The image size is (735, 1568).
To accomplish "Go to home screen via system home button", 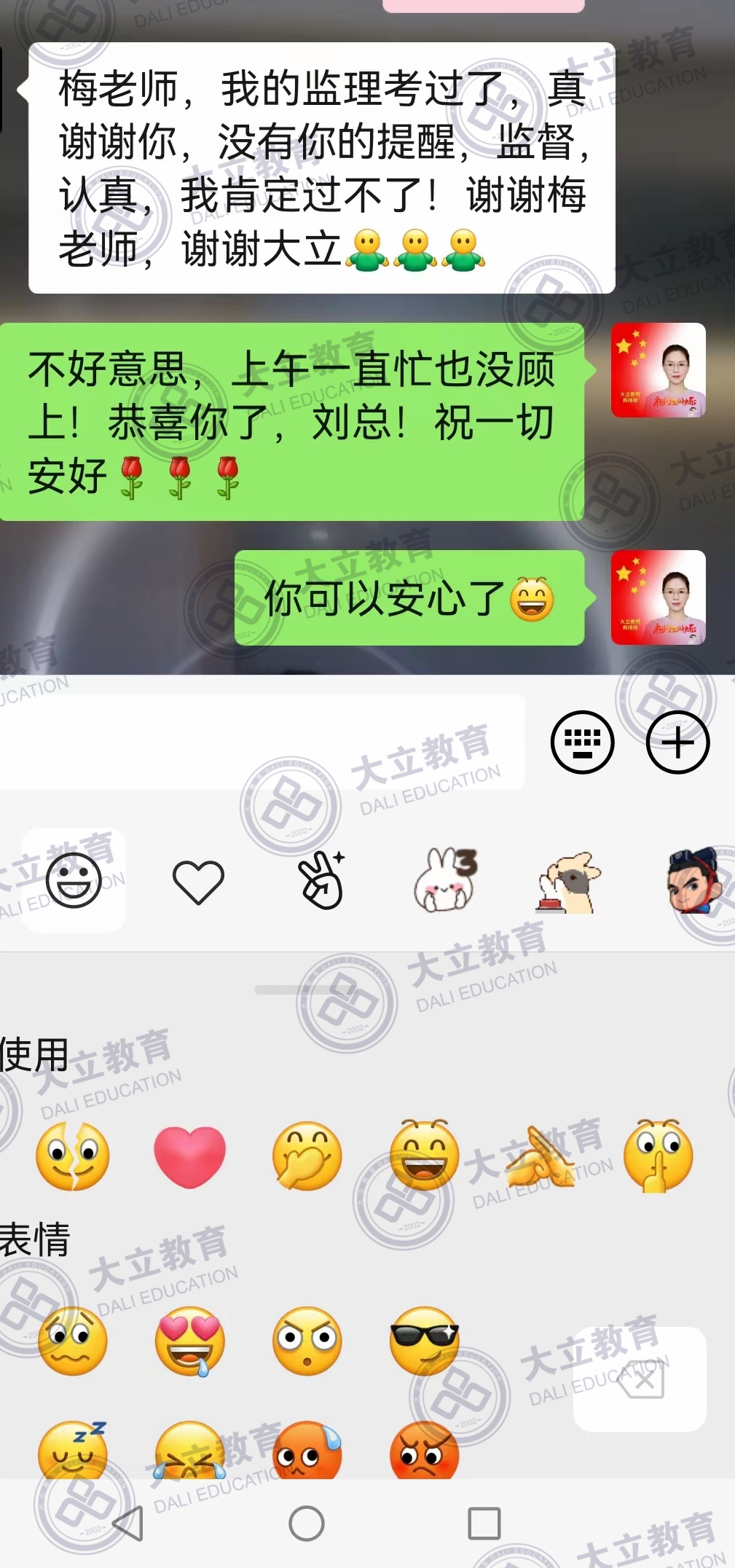I will 307,1523.
